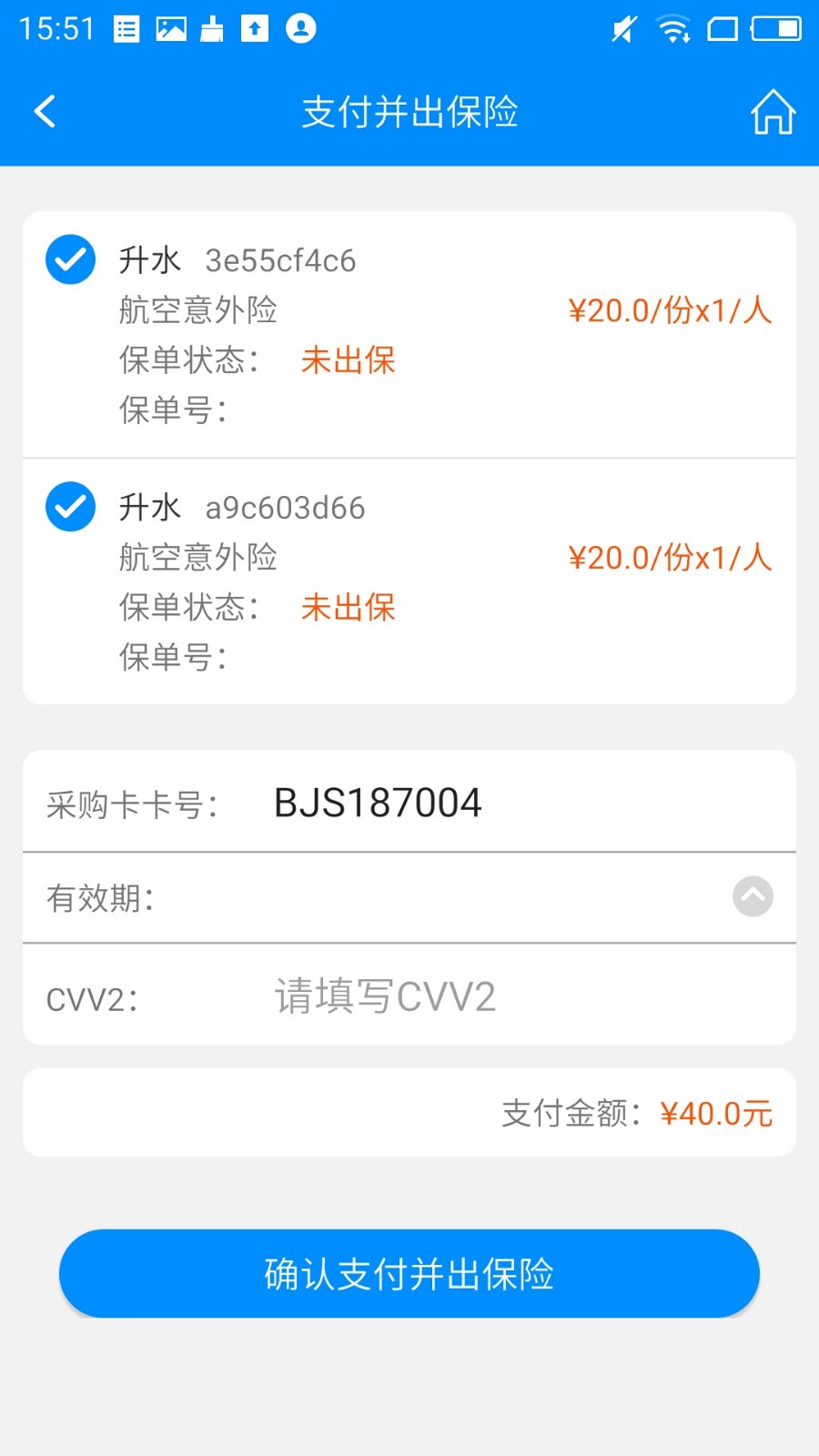Tap the muted sound icon in the status bar
Viewport: 819px width, 1456px height.
click(622, 27)
